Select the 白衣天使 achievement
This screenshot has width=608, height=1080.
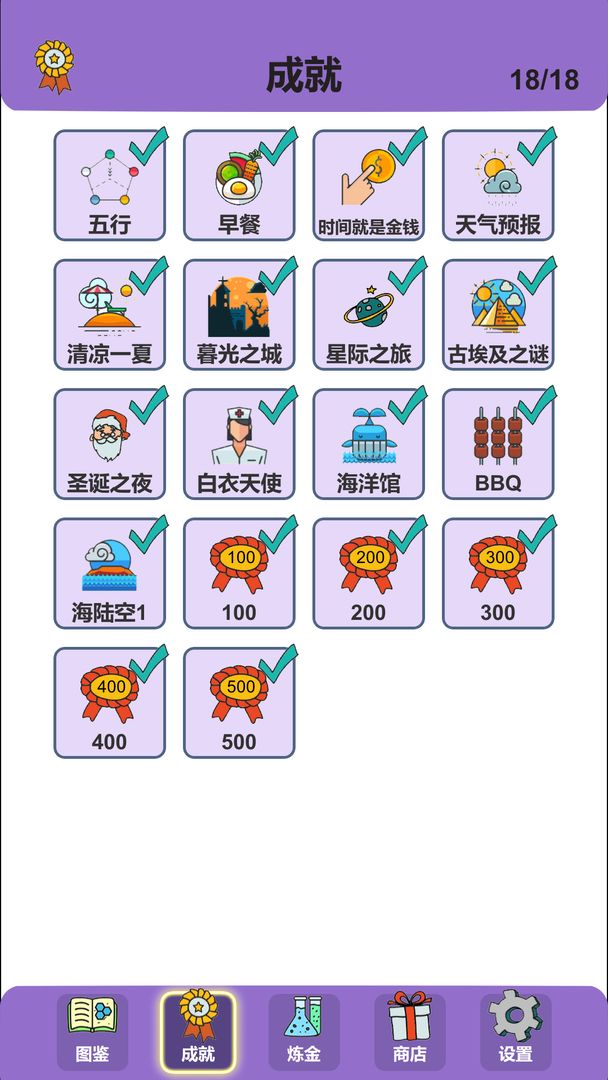tap(239, 444)
